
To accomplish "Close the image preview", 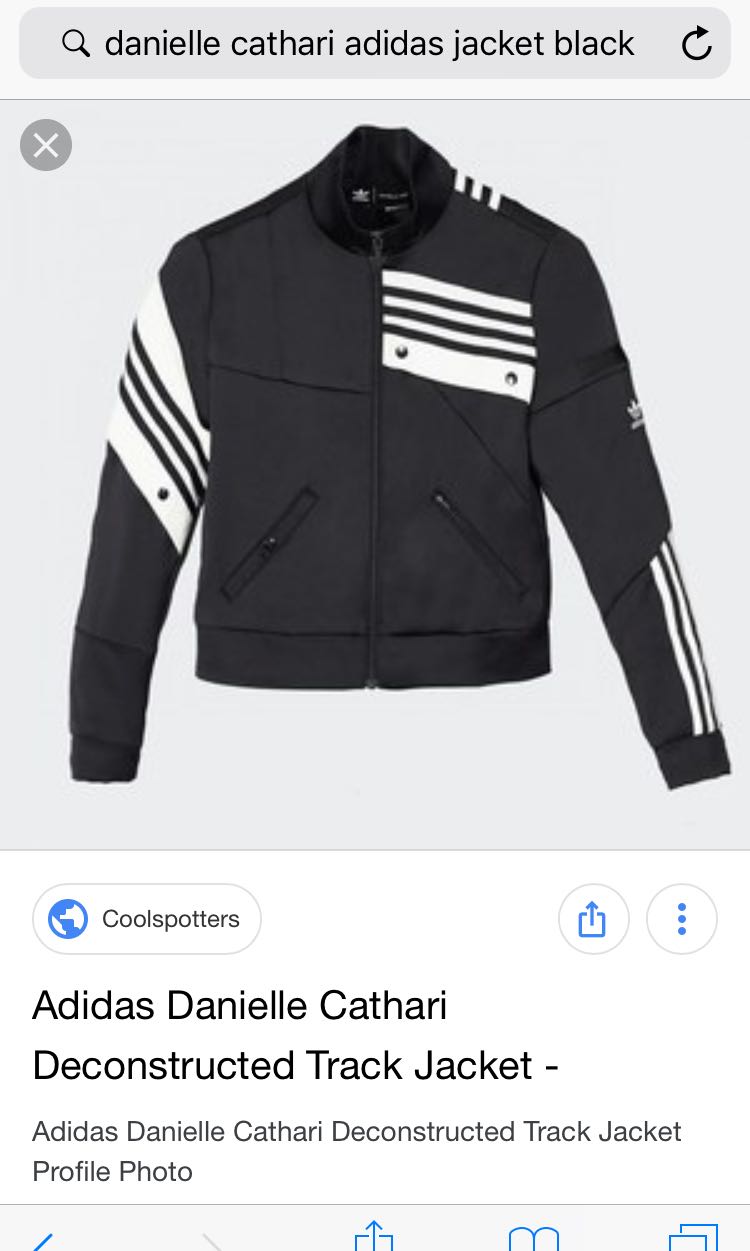I will click(x=46, y=145).
